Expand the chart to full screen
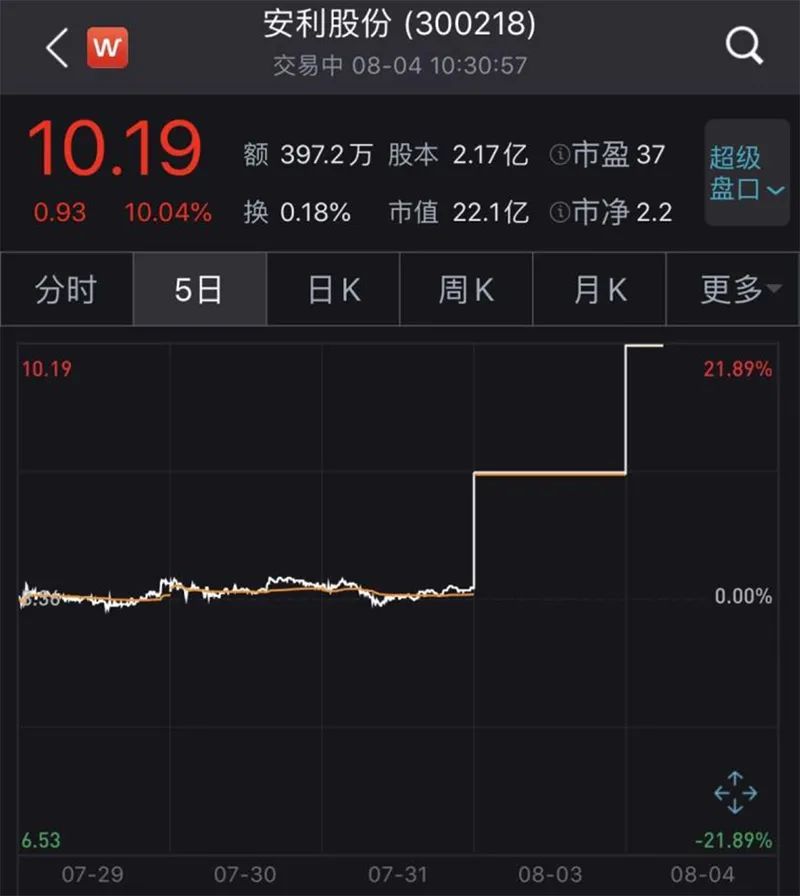The width and height of the screenshot is (800, 896). click(x=735, y=792)
